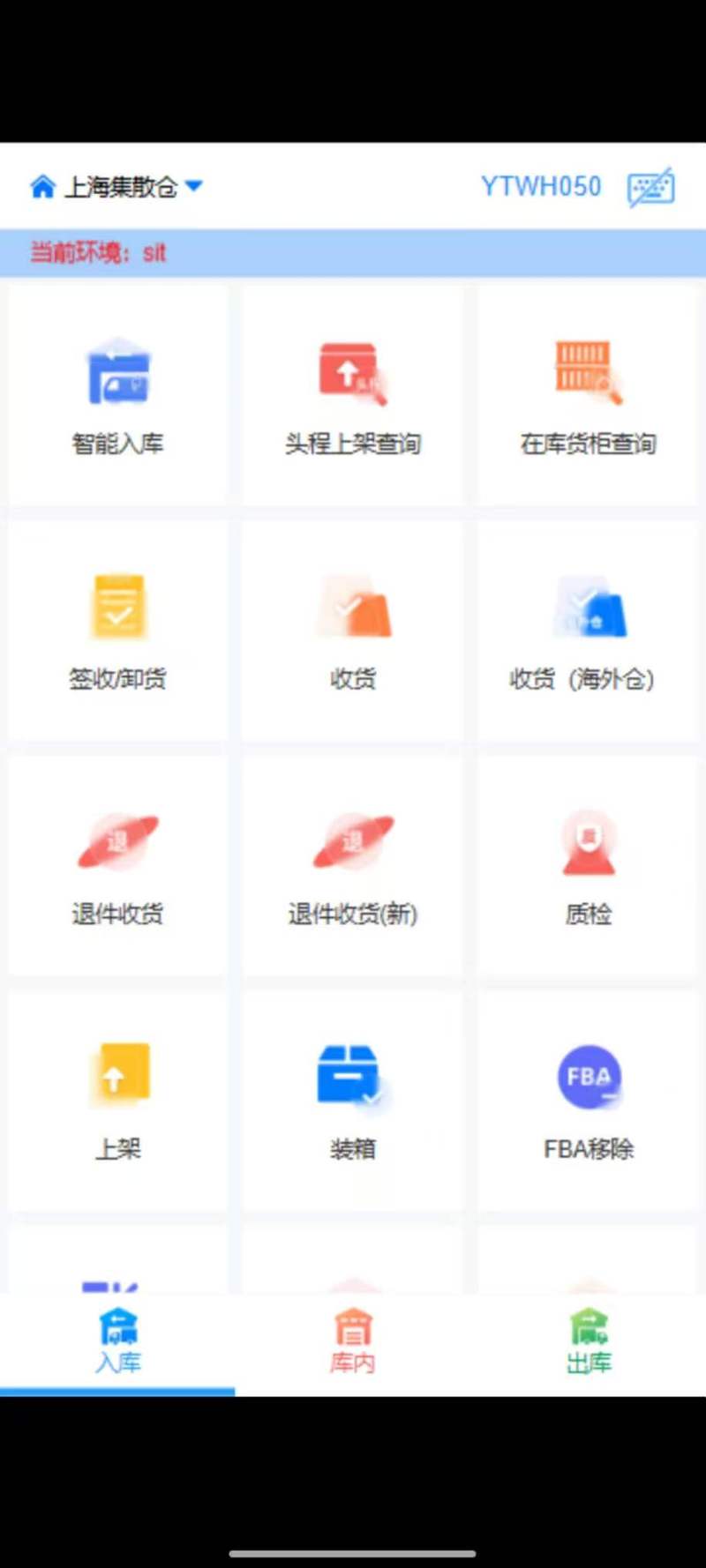Image resolution: width=706 pixels, height=1568 pixels.
Task: Open 签收/卸货
Action: (x=118, y=631)
